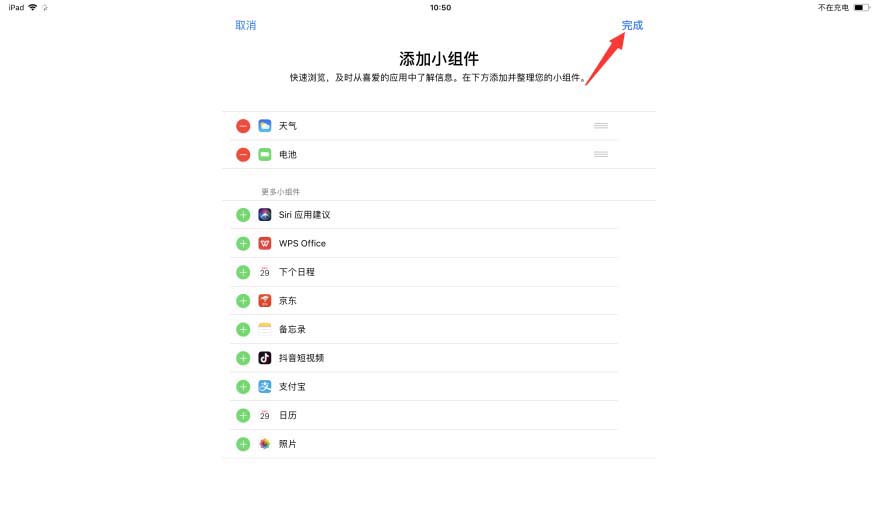Image resolution: width=881 pixels, height=512 pixels.
Task: Add the 照片 widget
Action: click(243, 444)
